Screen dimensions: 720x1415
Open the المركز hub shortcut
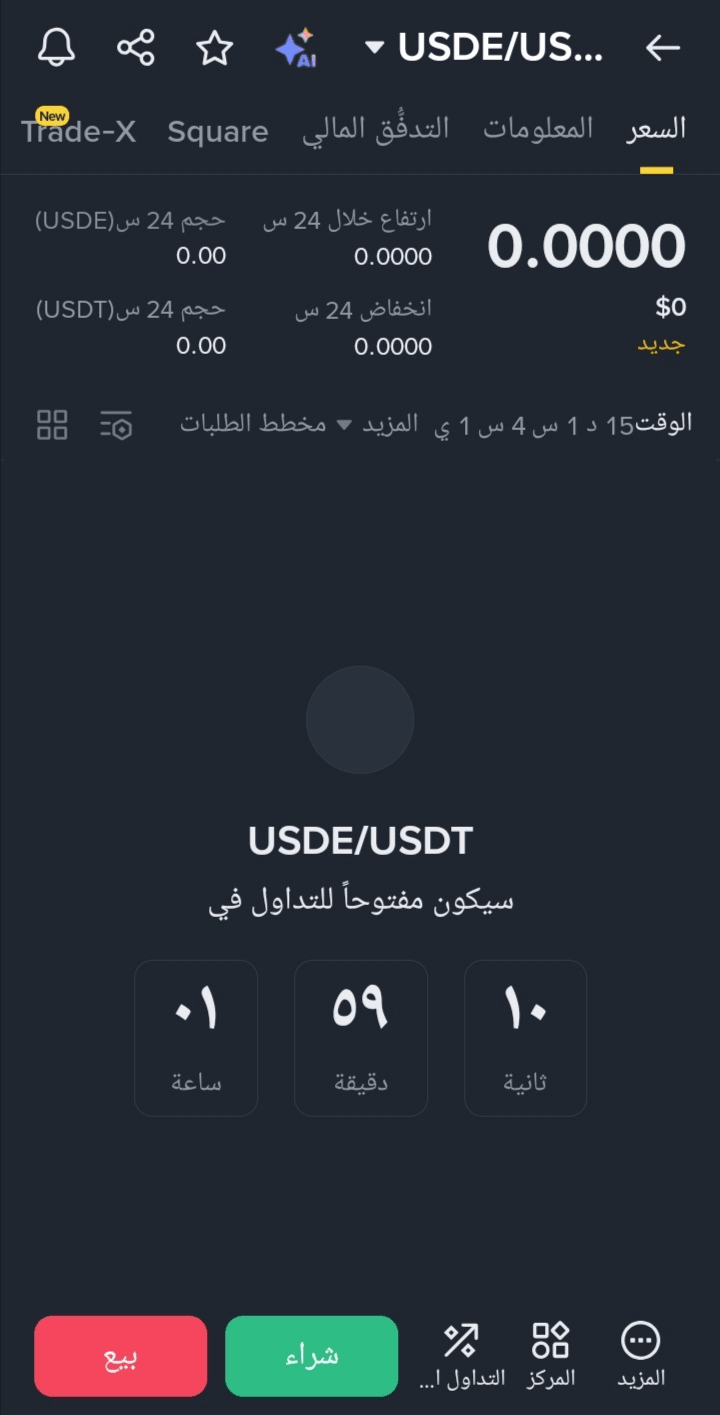click(551, 1355)
